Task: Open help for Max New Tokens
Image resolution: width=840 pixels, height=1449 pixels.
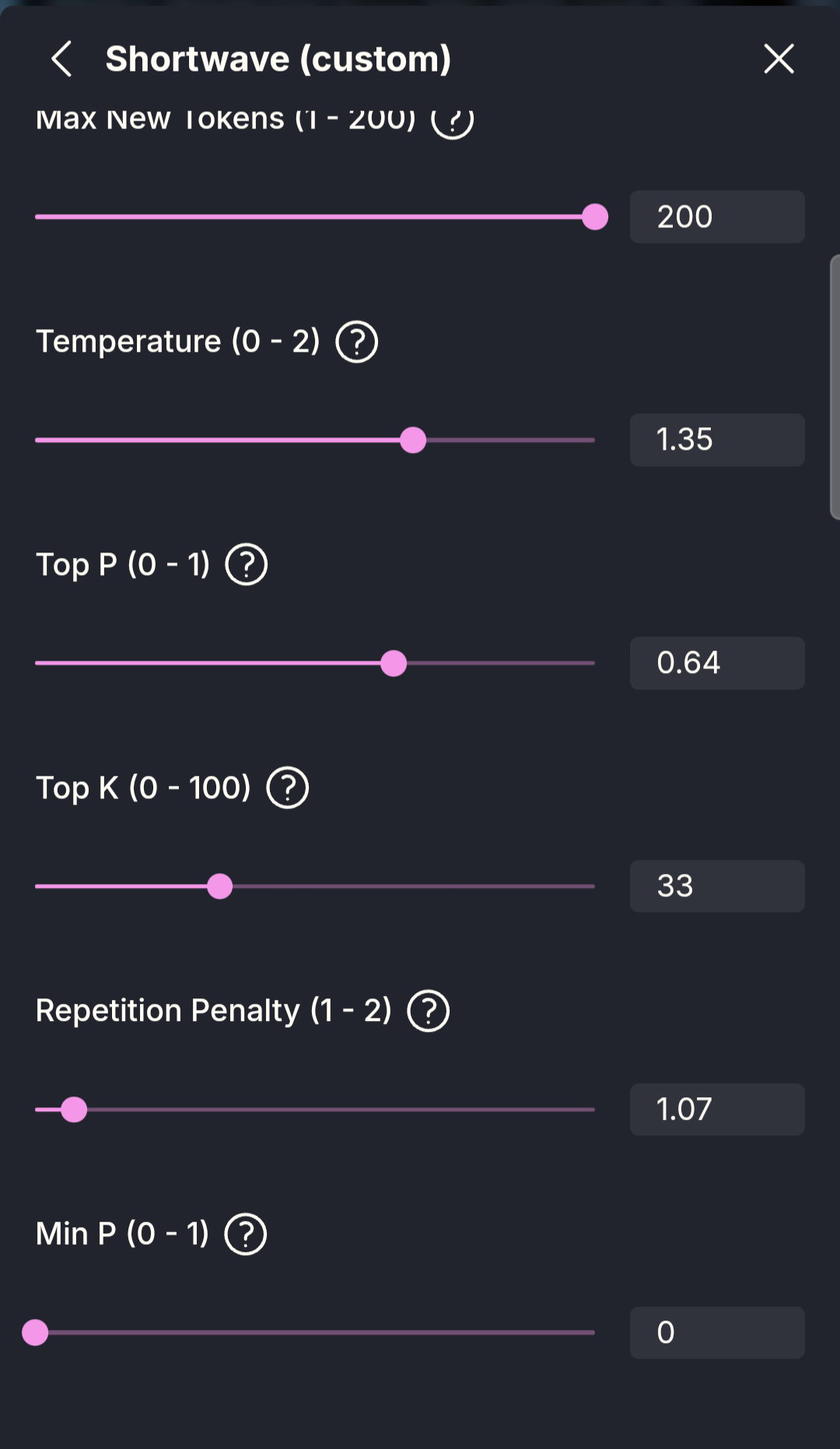Action: click(453, 121)
